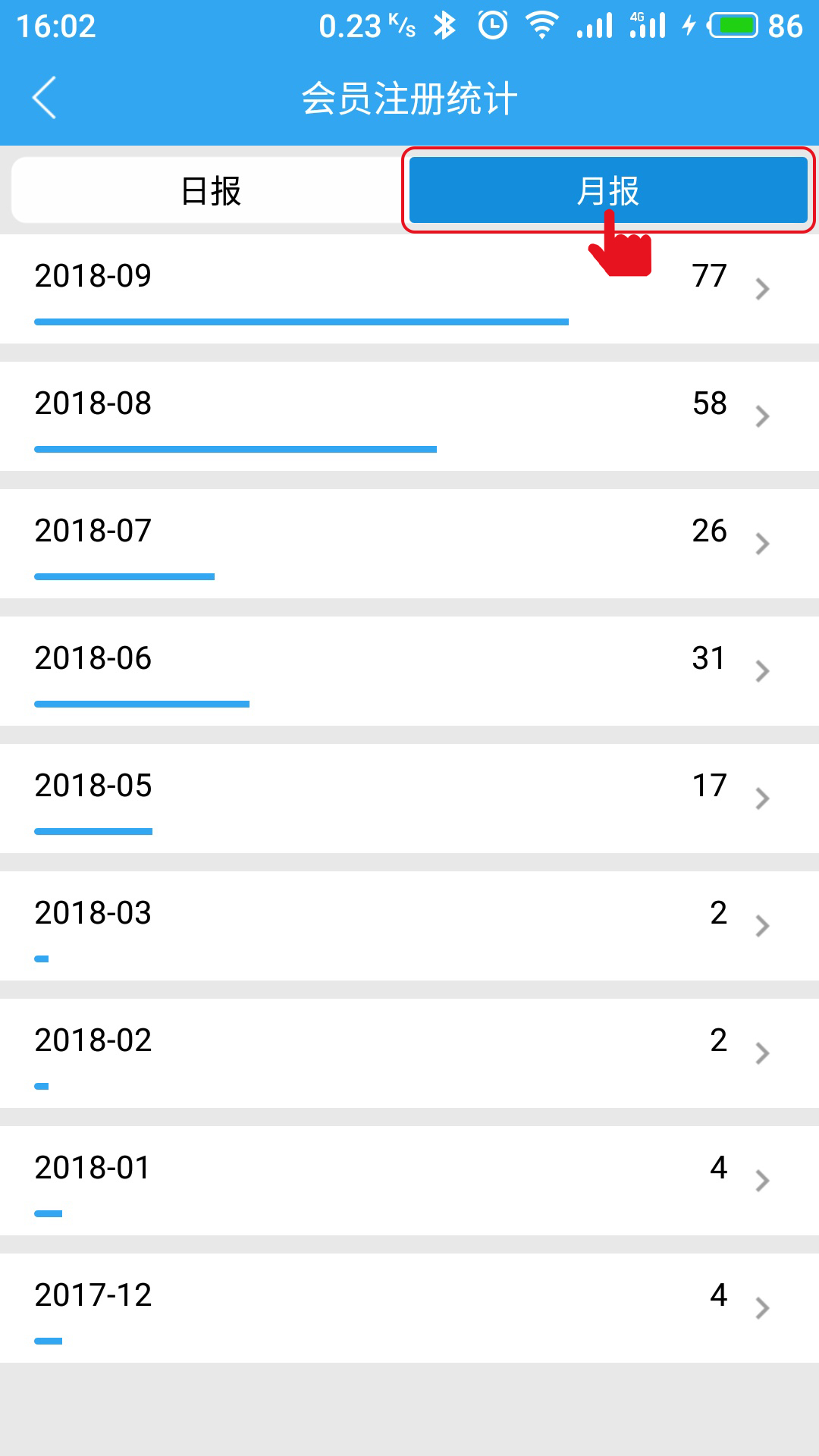Go back using the top-left arrow
The image size is (819, 1456).
[44, 98]
